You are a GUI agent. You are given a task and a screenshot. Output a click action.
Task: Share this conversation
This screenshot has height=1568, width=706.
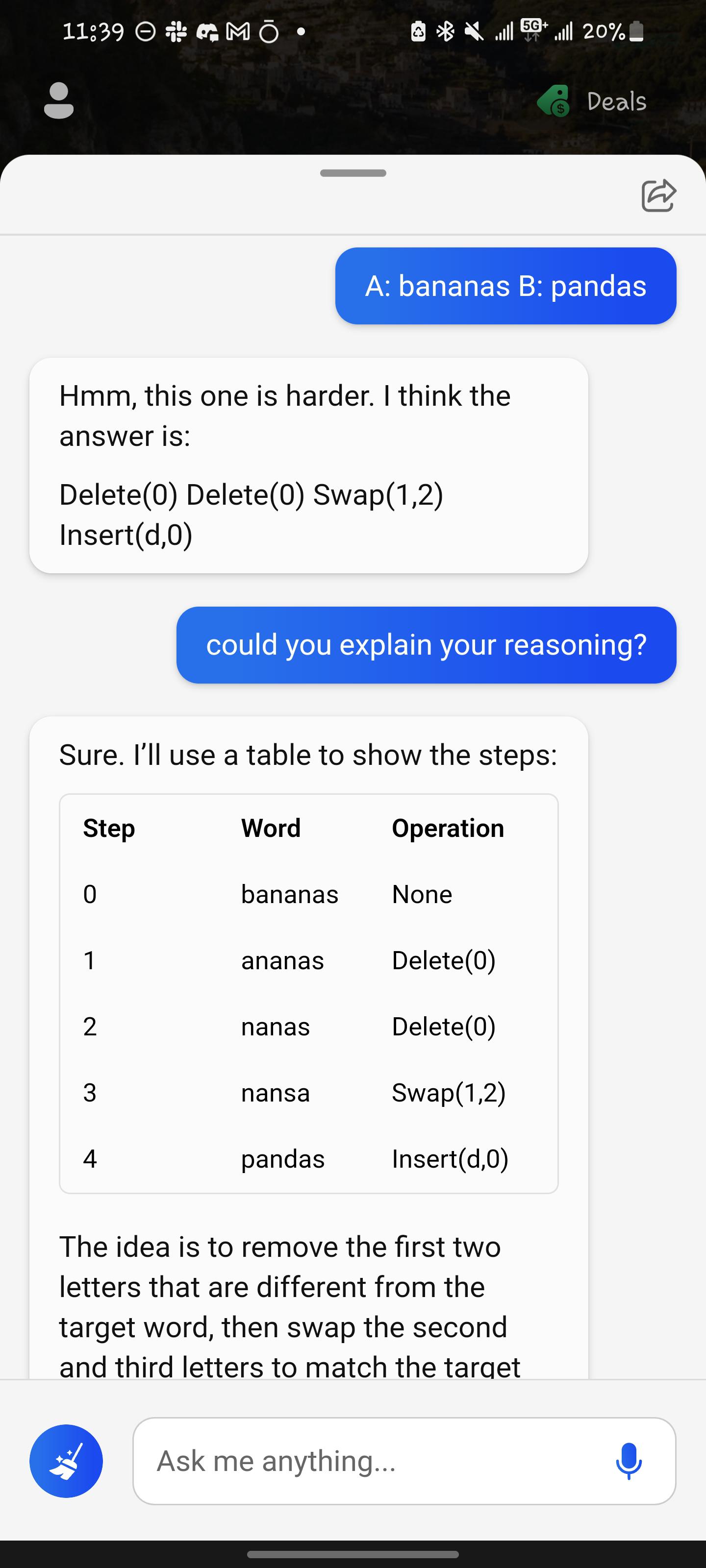658,196
